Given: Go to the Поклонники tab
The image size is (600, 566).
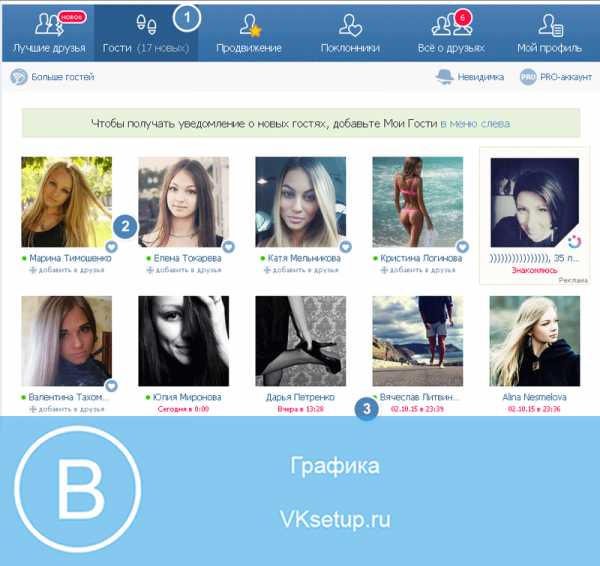Looking at the screenshot, I should (x=350, y=32).
